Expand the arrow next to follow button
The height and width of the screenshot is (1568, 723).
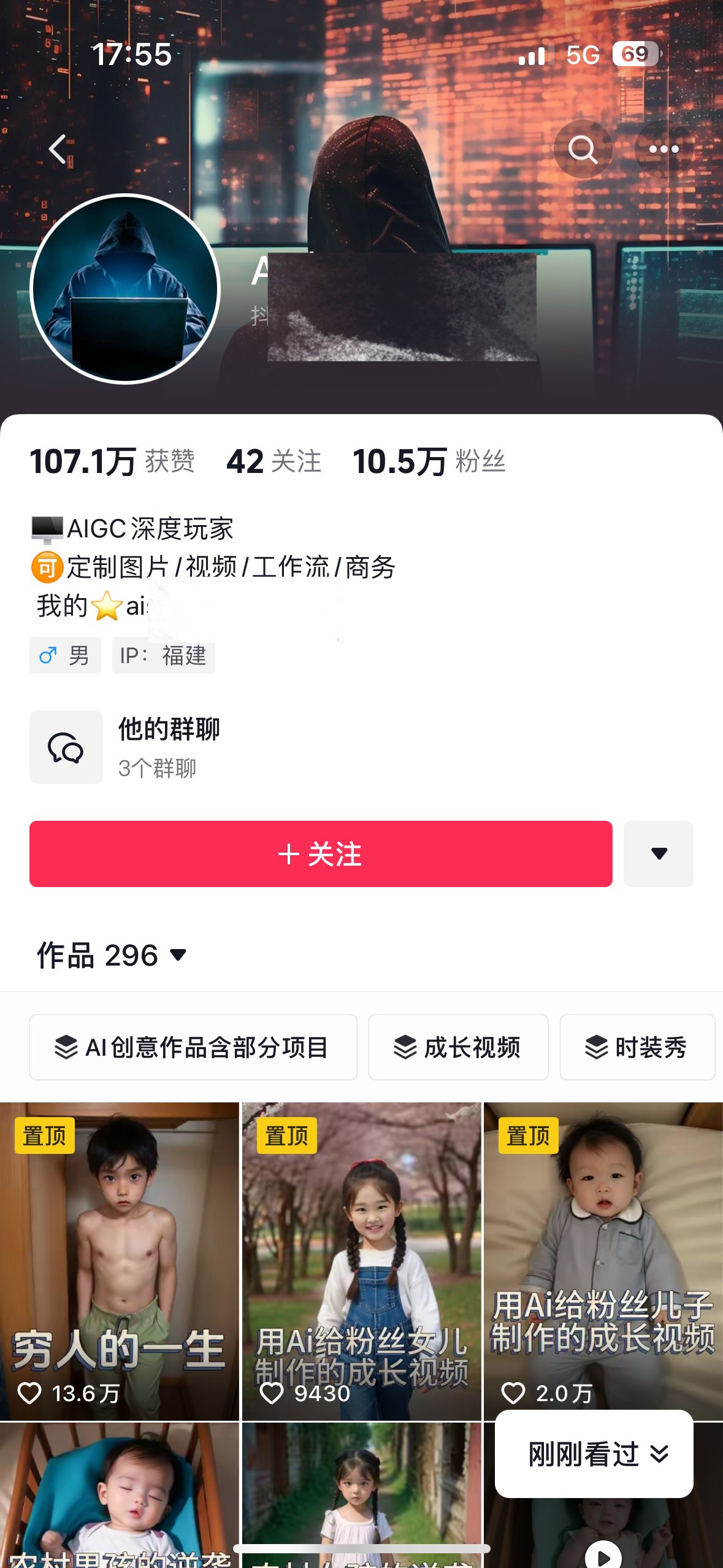(x=658, y=853)
